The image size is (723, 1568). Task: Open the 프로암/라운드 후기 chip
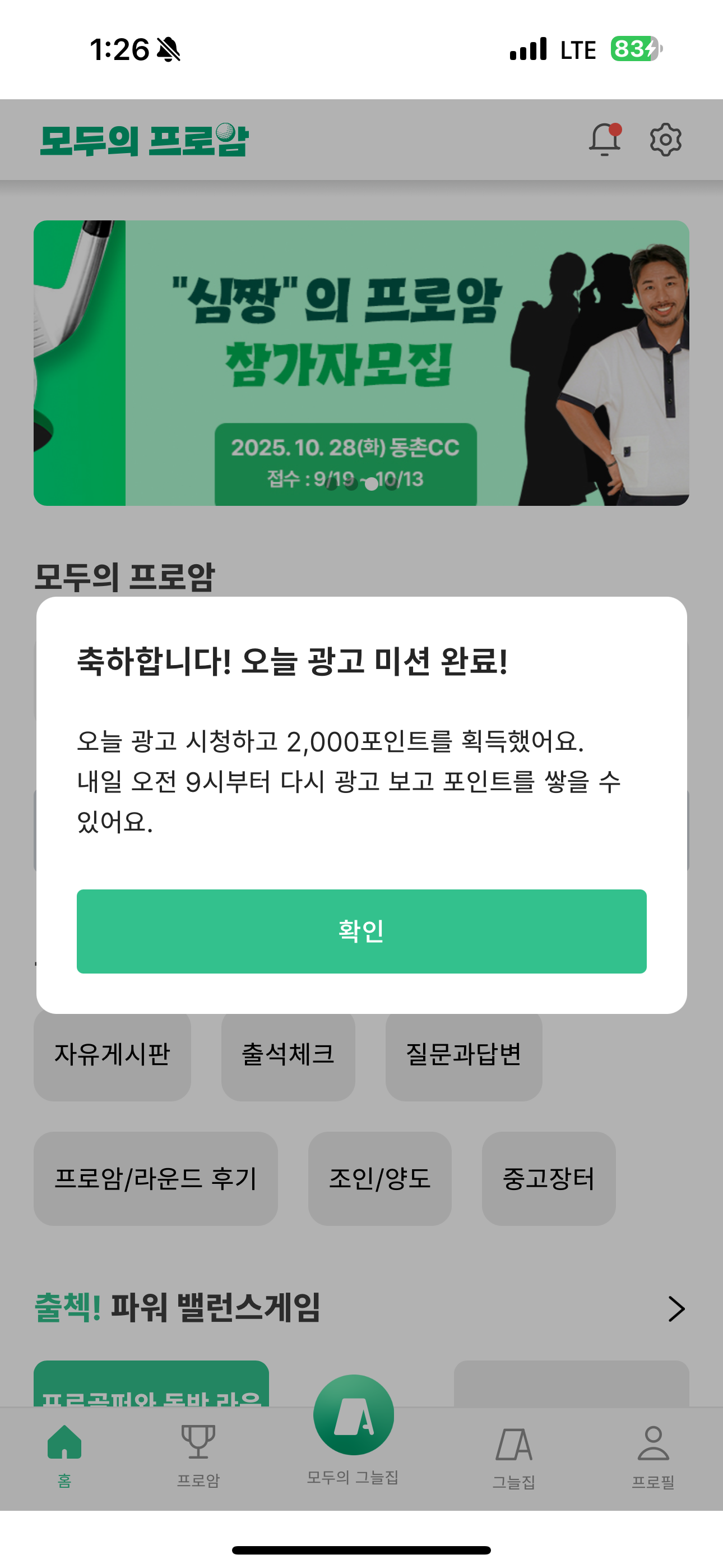155,1178
